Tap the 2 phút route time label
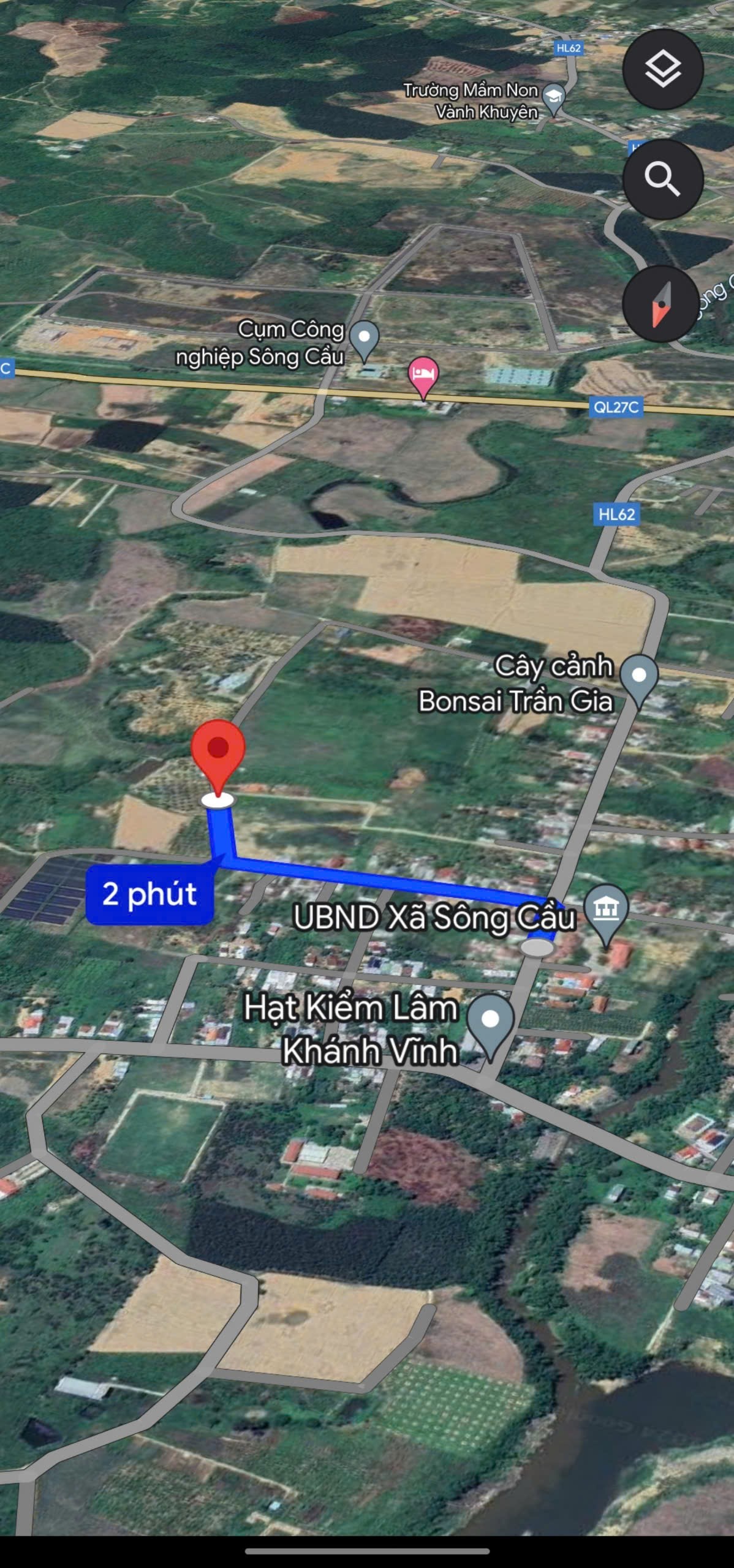The height and width of the screenshot is (1568, 734). (149, 894)
